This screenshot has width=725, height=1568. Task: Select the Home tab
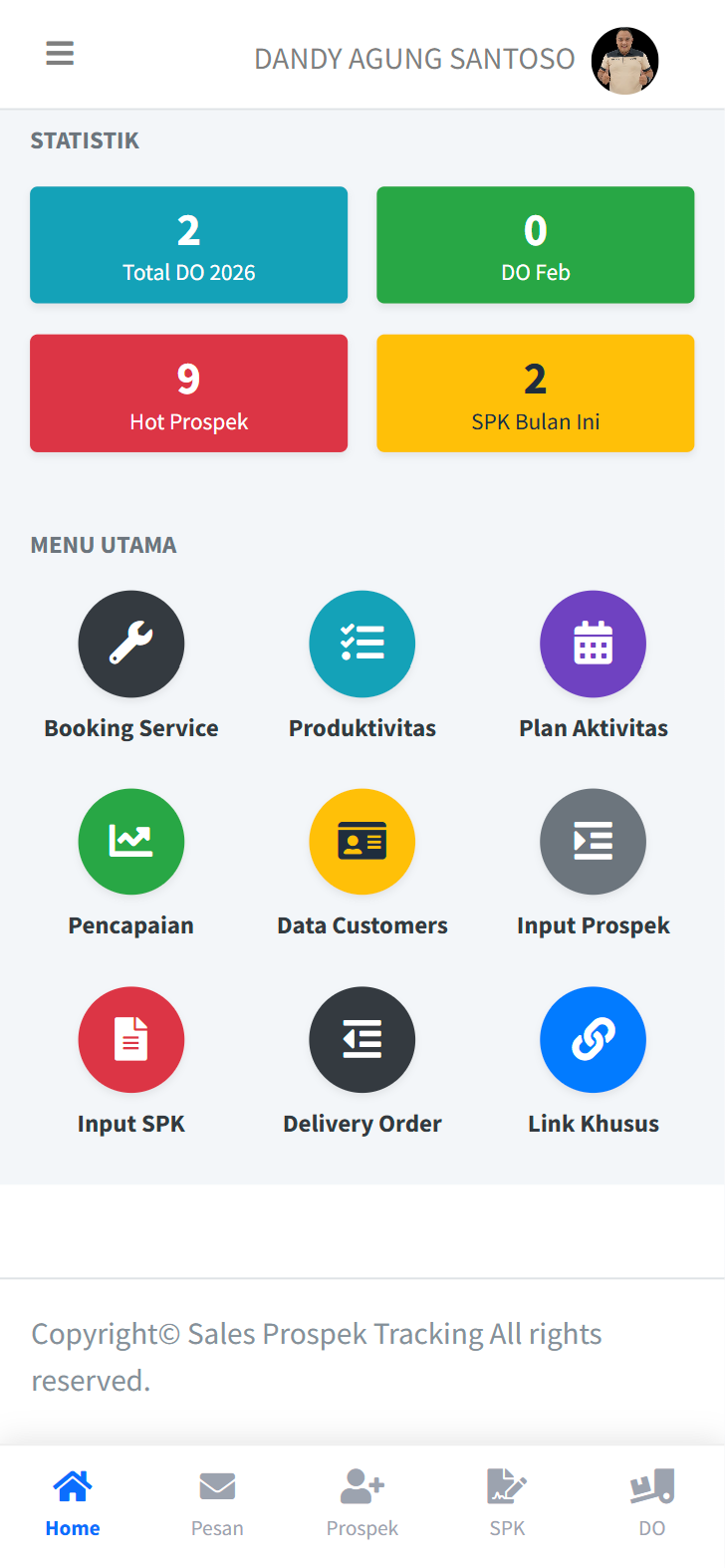[72, 1486]
